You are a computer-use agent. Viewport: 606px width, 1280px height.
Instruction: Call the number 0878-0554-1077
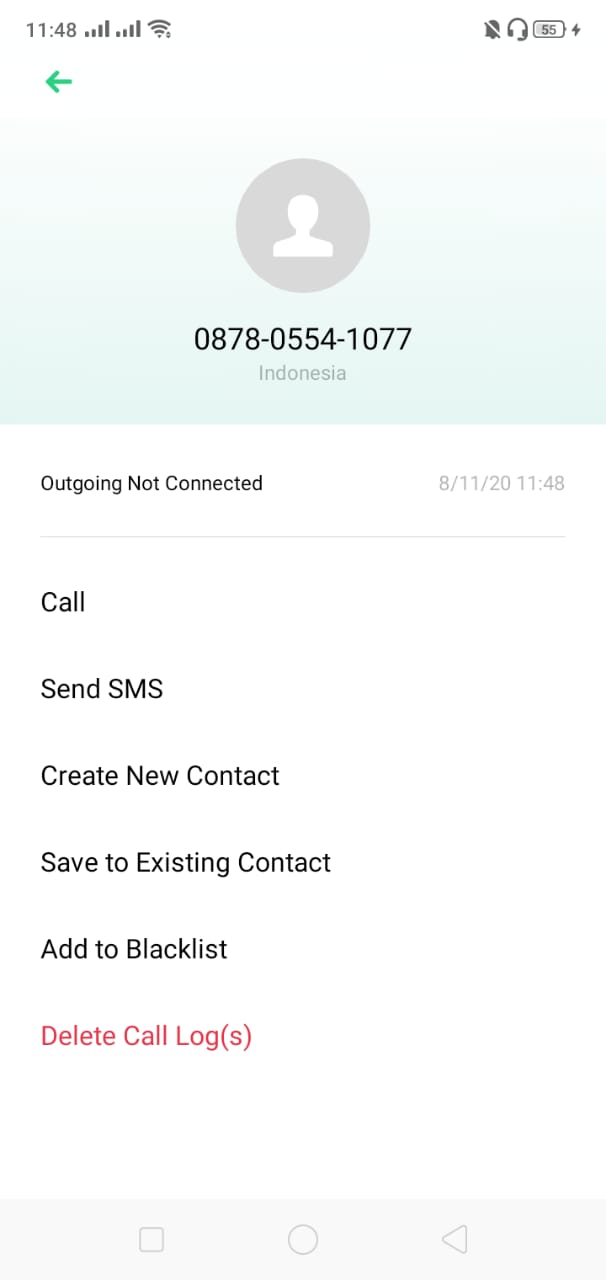point(63,602)
